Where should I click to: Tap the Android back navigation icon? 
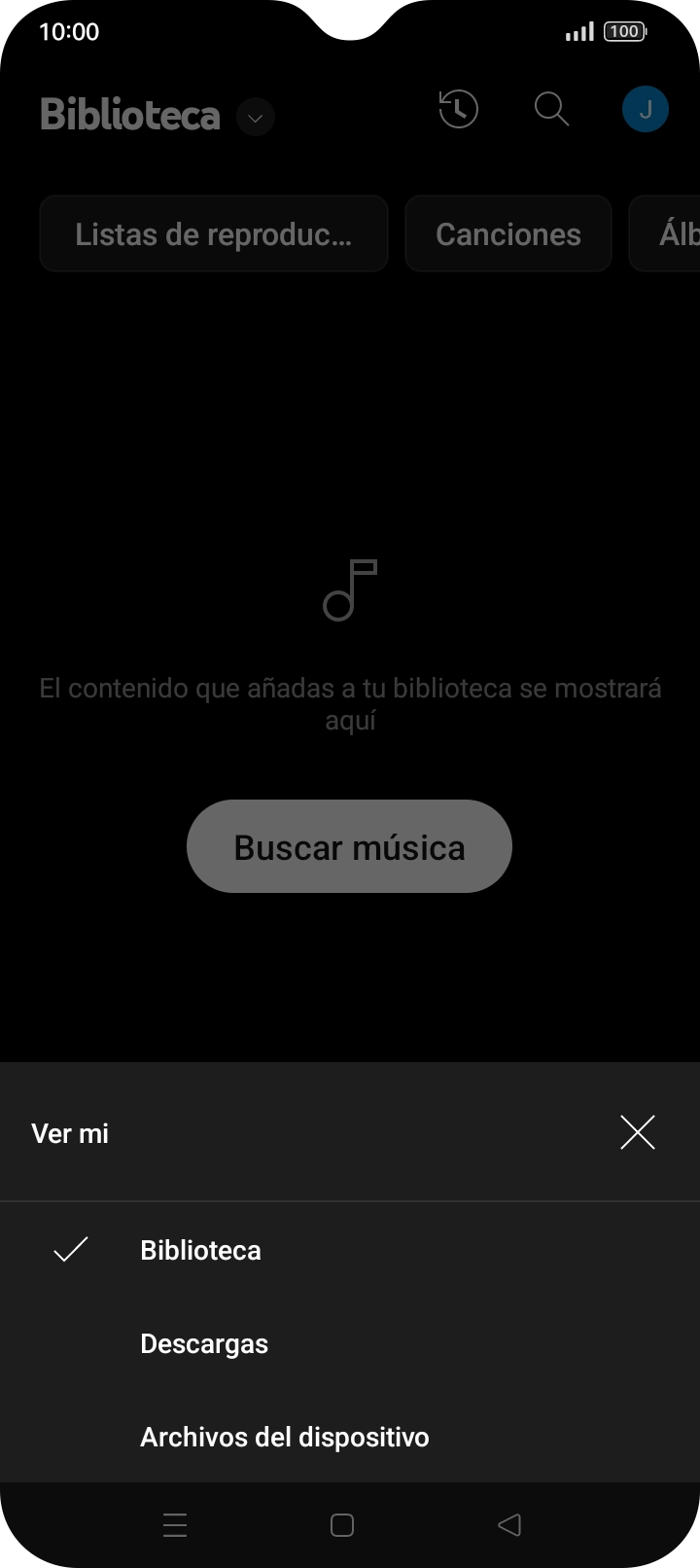pyautogui.click(x=508, y=1524)
